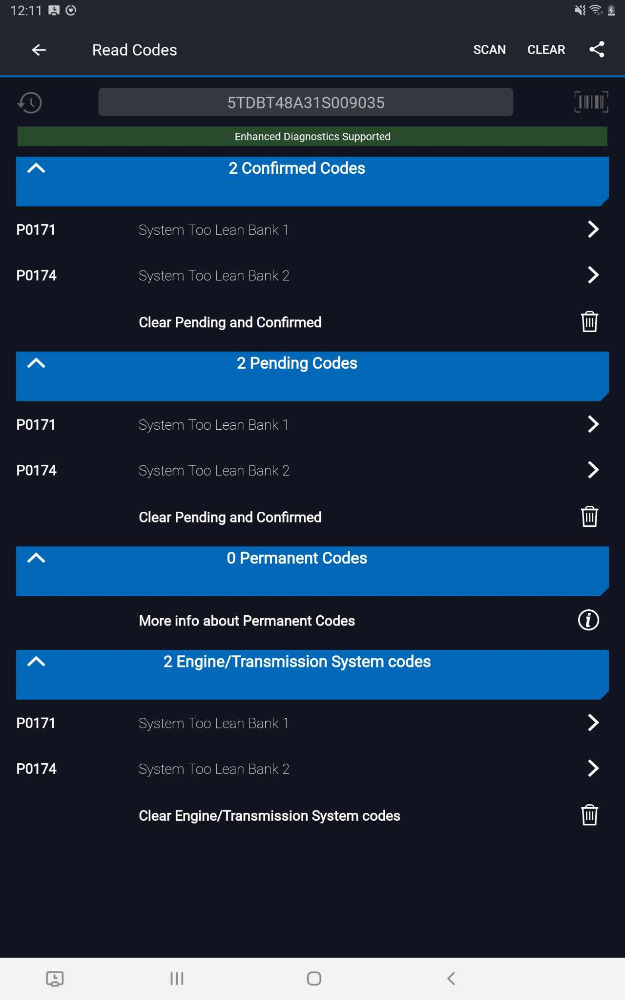Image resolution: width=625 pixels, height=1000 pixels.
Task: Tap SCAN to rescan codes
Action: [x=489, y=50]
